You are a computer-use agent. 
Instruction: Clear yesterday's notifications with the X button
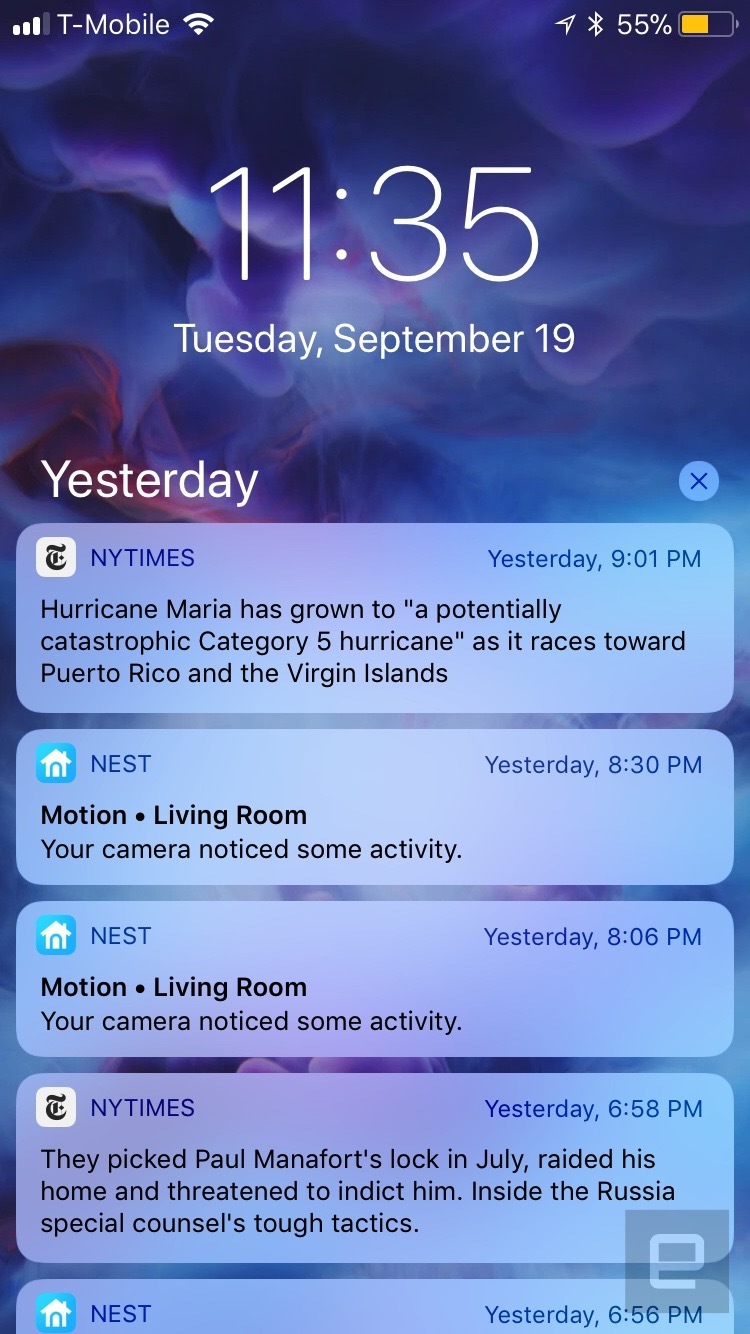click(698, 482)
